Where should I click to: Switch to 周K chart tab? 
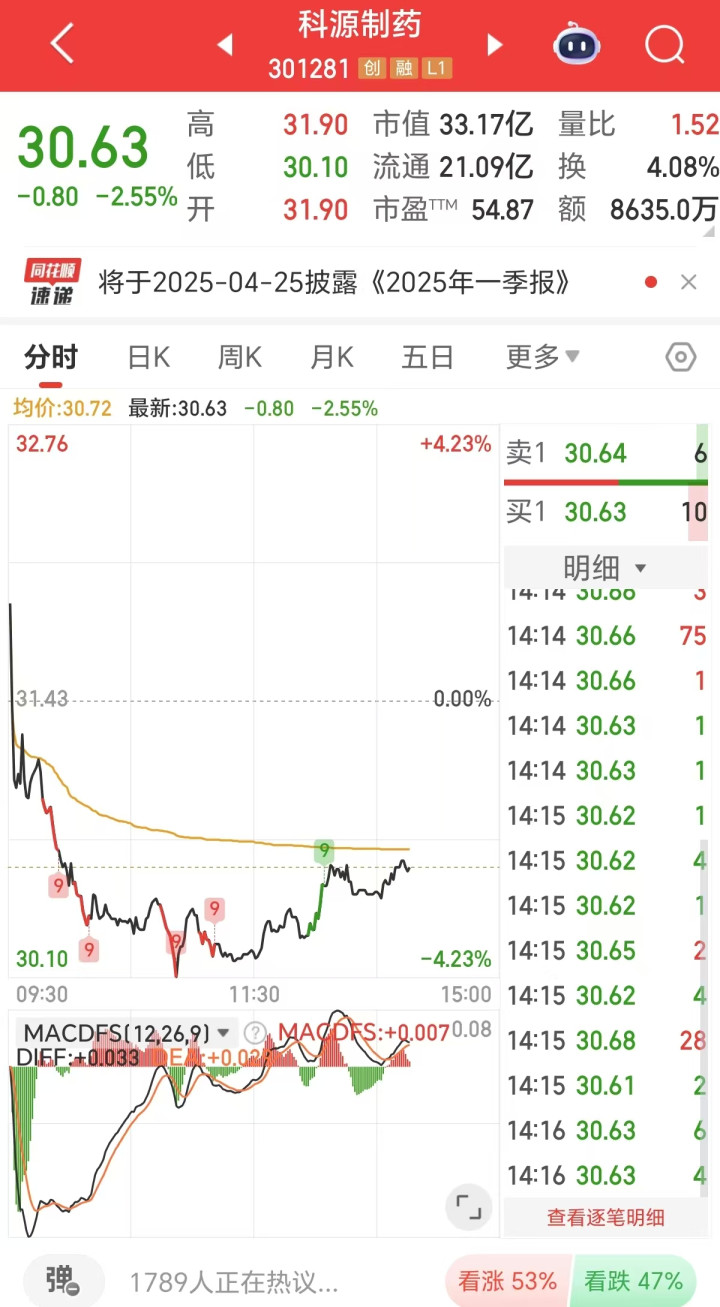[240, 357]
